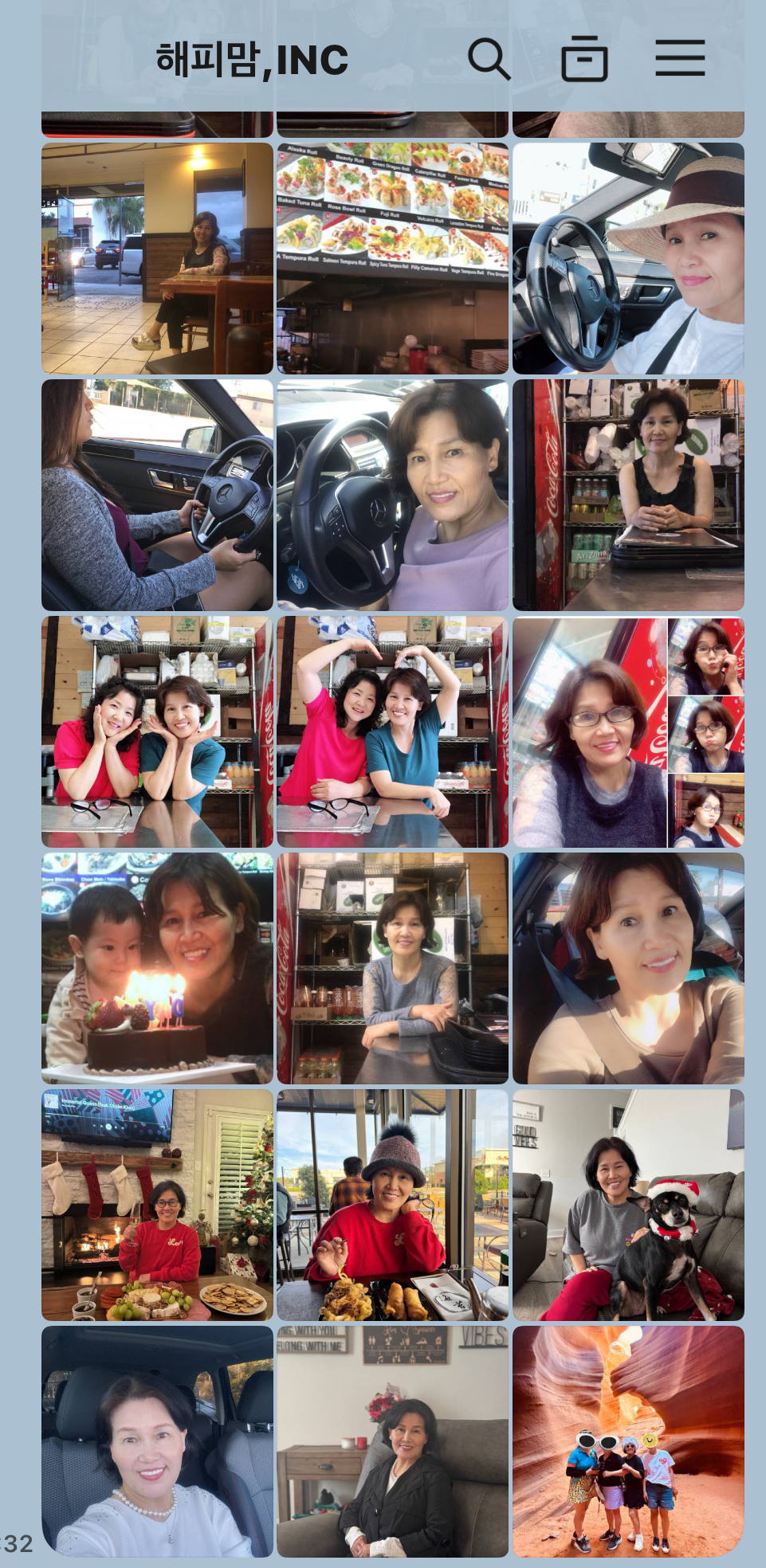View selfie in lavender top by steering wheel
766x1568 pixels.
pos(392,495)
